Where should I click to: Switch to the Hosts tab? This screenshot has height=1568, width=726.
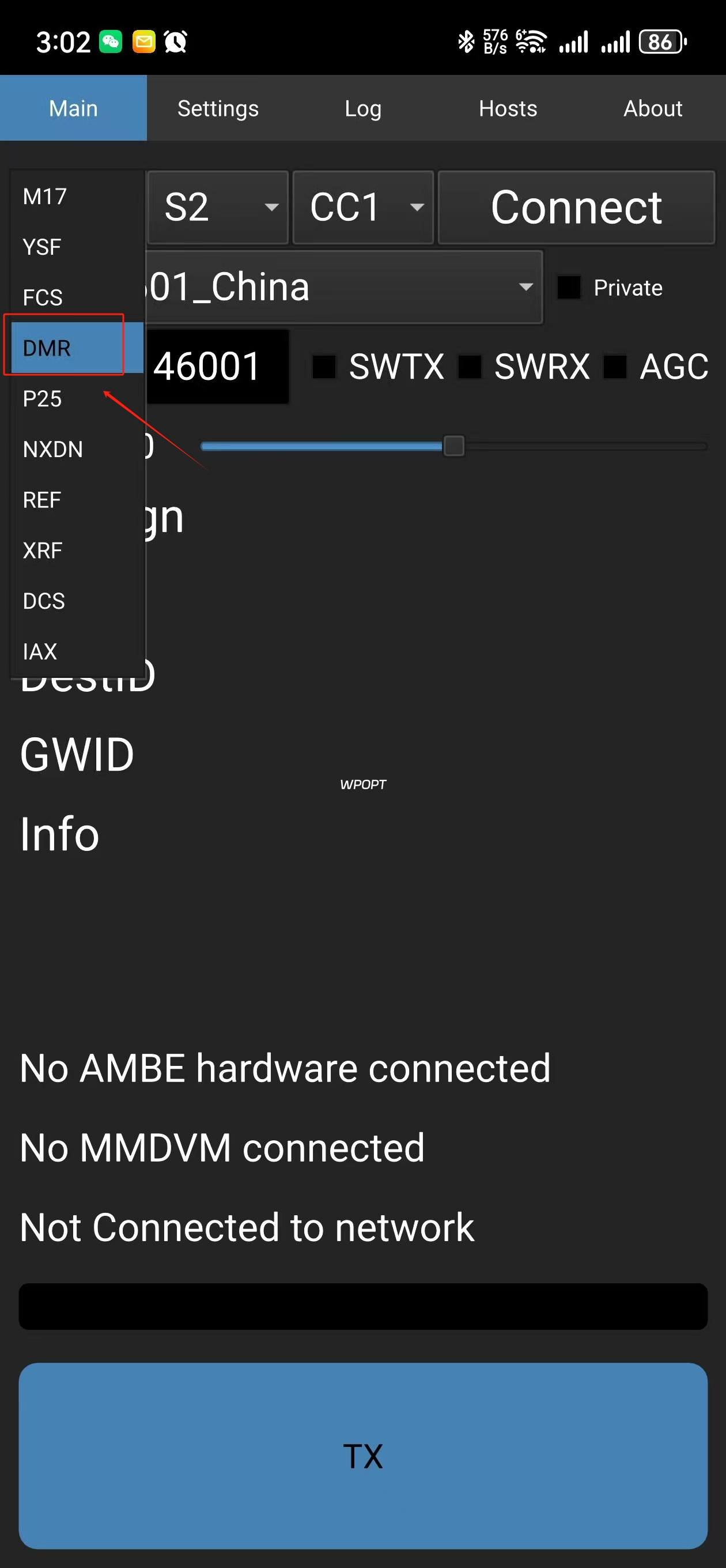pos(508,108)
